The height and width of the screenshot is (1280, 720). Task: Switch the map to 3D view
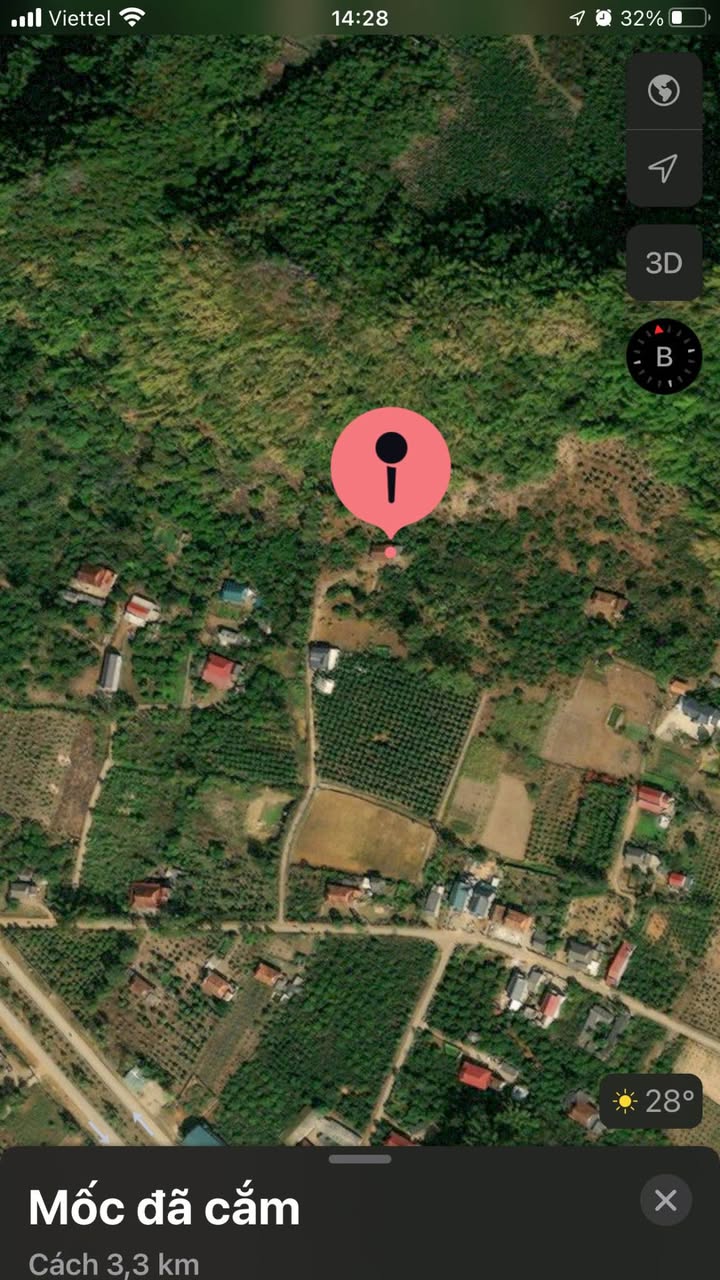click(x=664, y=263)
